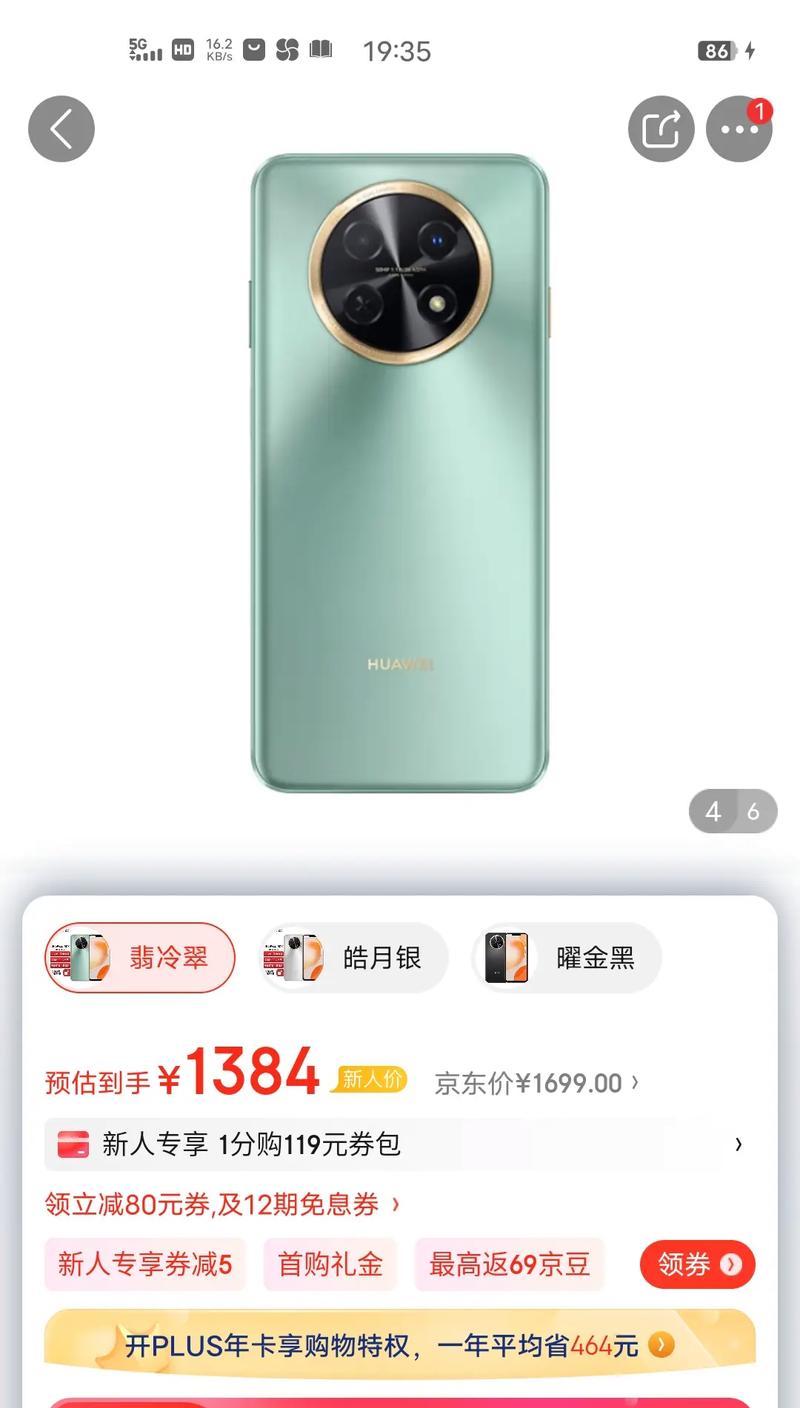Screen dimensions: 800x1408
Task: Tap the 首购礼金 tag
Action: (330, 1265)
